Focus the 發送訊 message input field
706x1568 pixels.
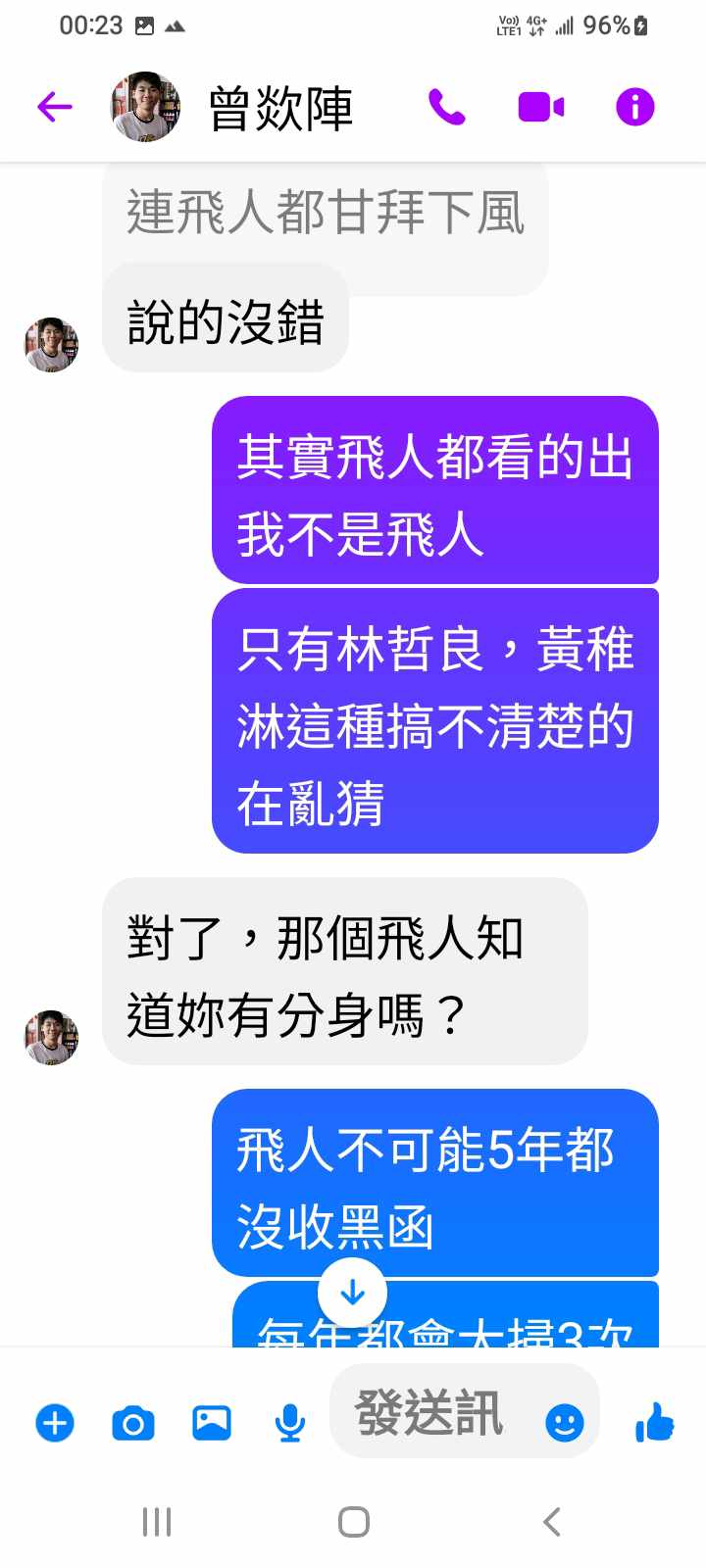tap(431, 1413)
